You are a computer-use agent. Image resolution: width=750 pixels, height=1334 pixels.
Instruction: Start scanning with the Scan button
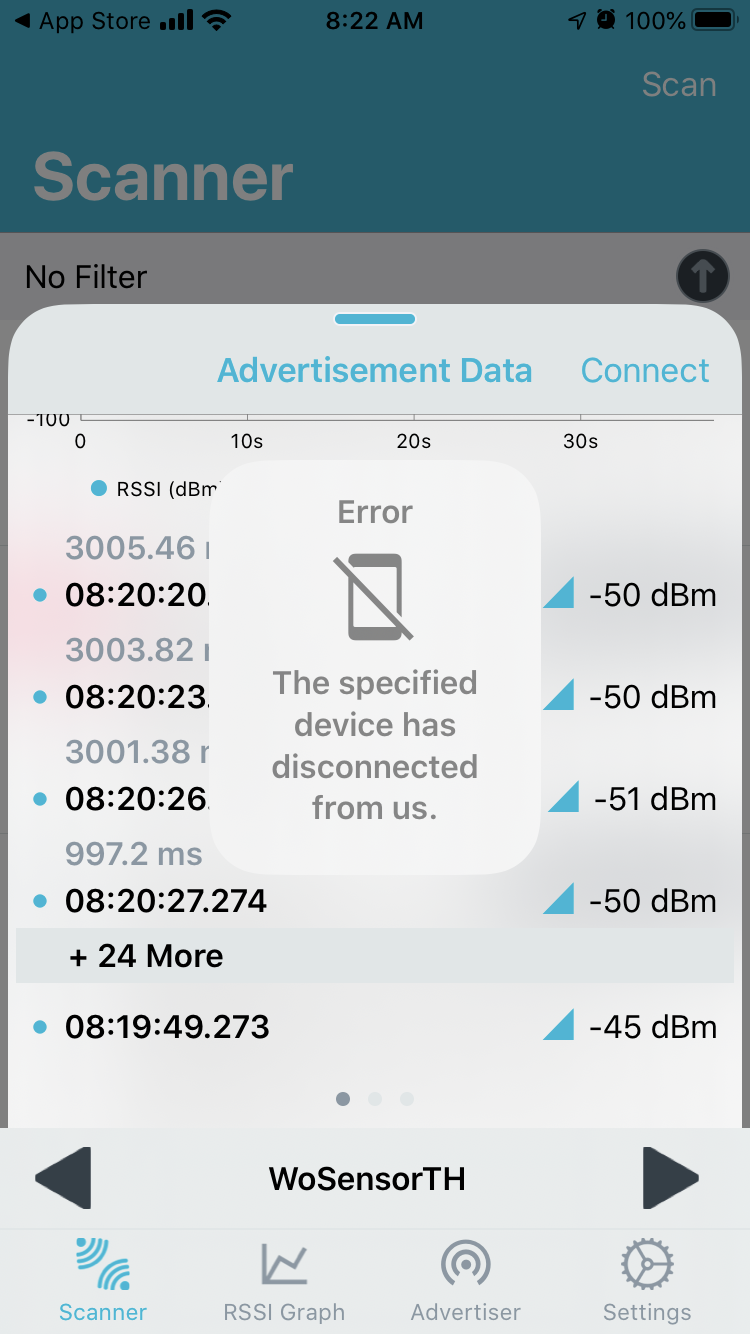click(x=679, y=85)
